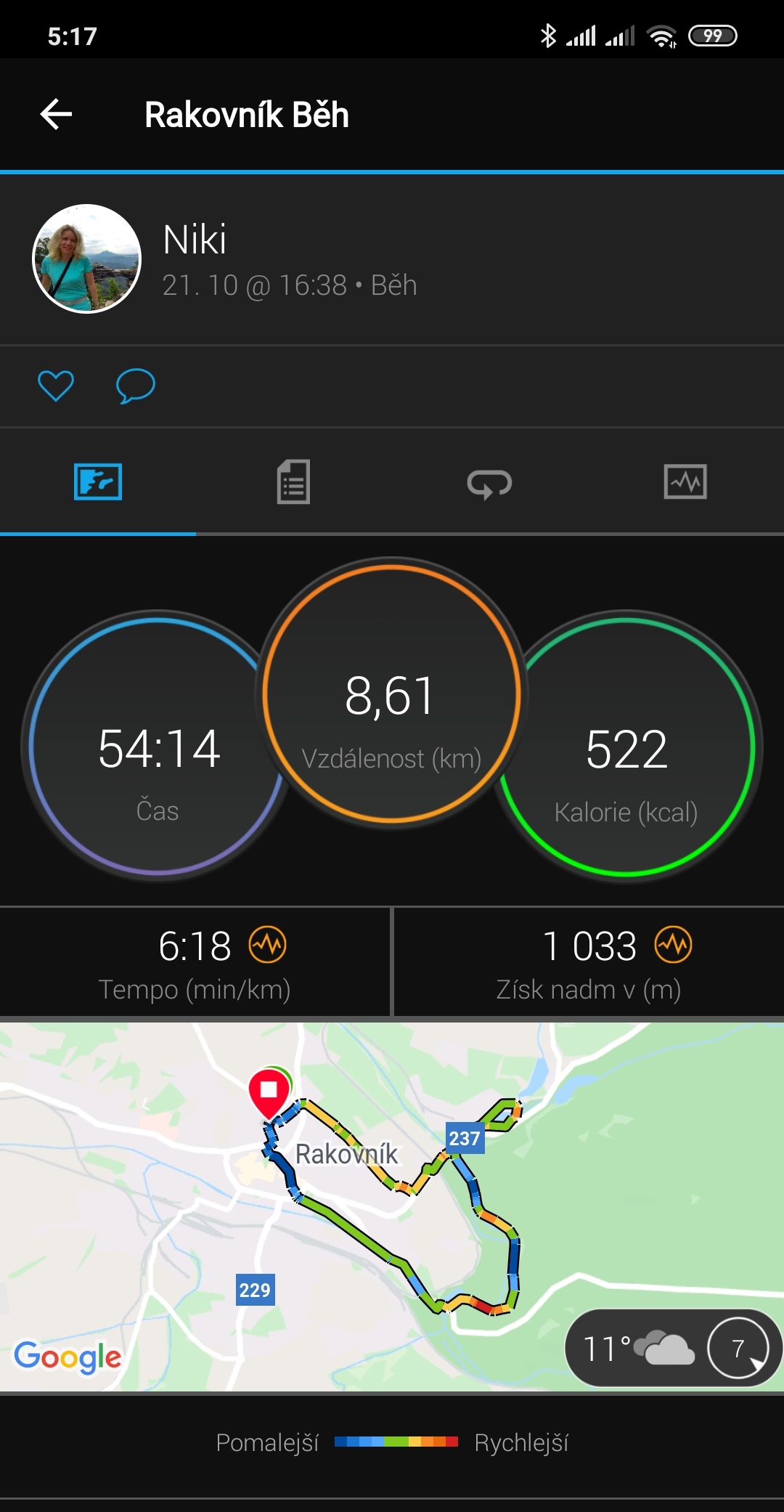
Task: Open the elevation chart icon next to 1 033
Action: (674, 945)
